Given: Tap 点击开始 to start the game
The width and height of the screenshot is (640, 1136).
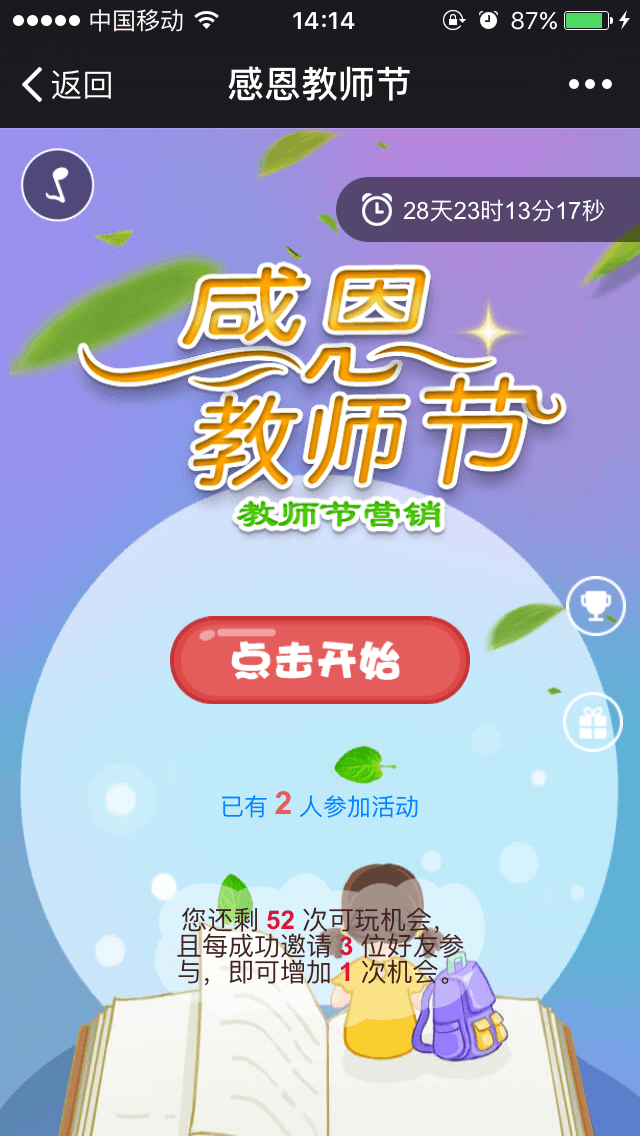Looking at the screenshot, I should coord(319,660).
